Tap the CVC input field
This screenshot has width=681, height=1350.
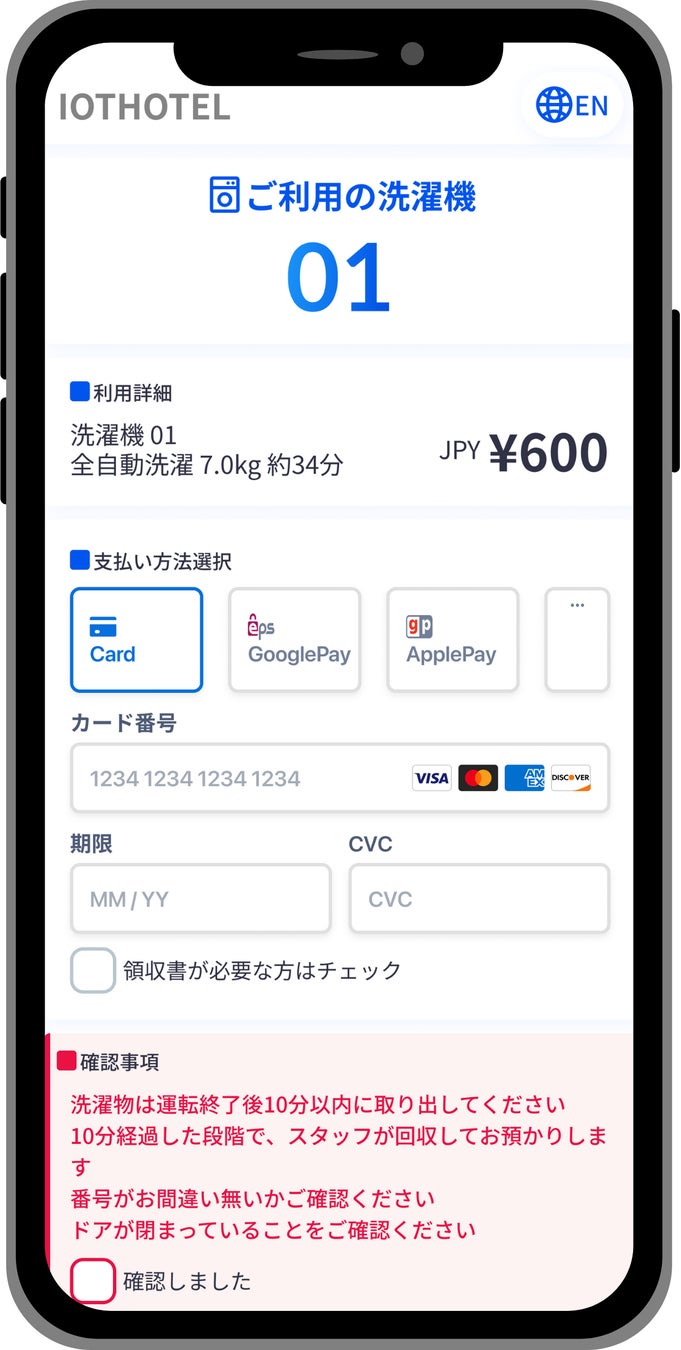478,899
